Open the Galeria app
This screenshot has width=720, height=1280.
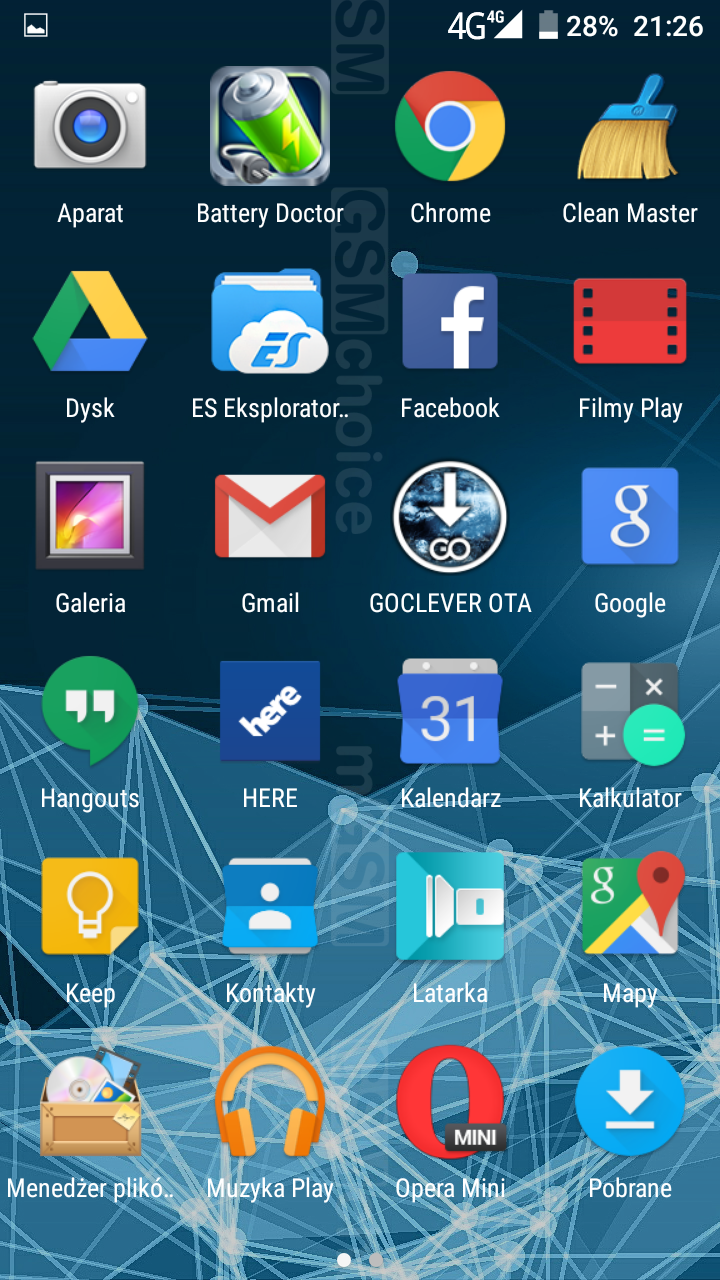[90, 516]
